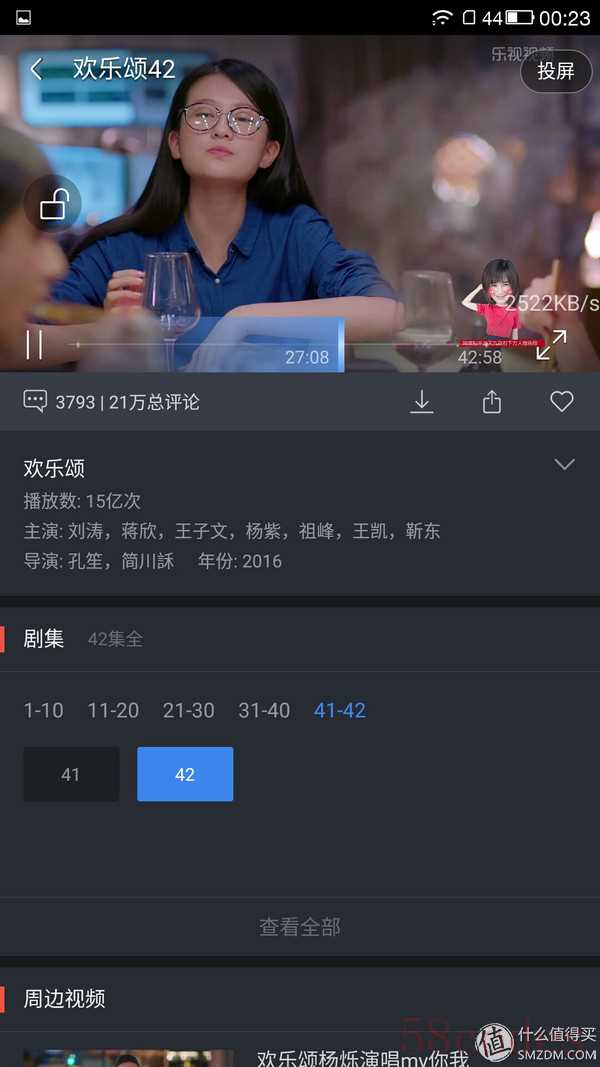
Task: Download this episode
Action: [422, 402]
